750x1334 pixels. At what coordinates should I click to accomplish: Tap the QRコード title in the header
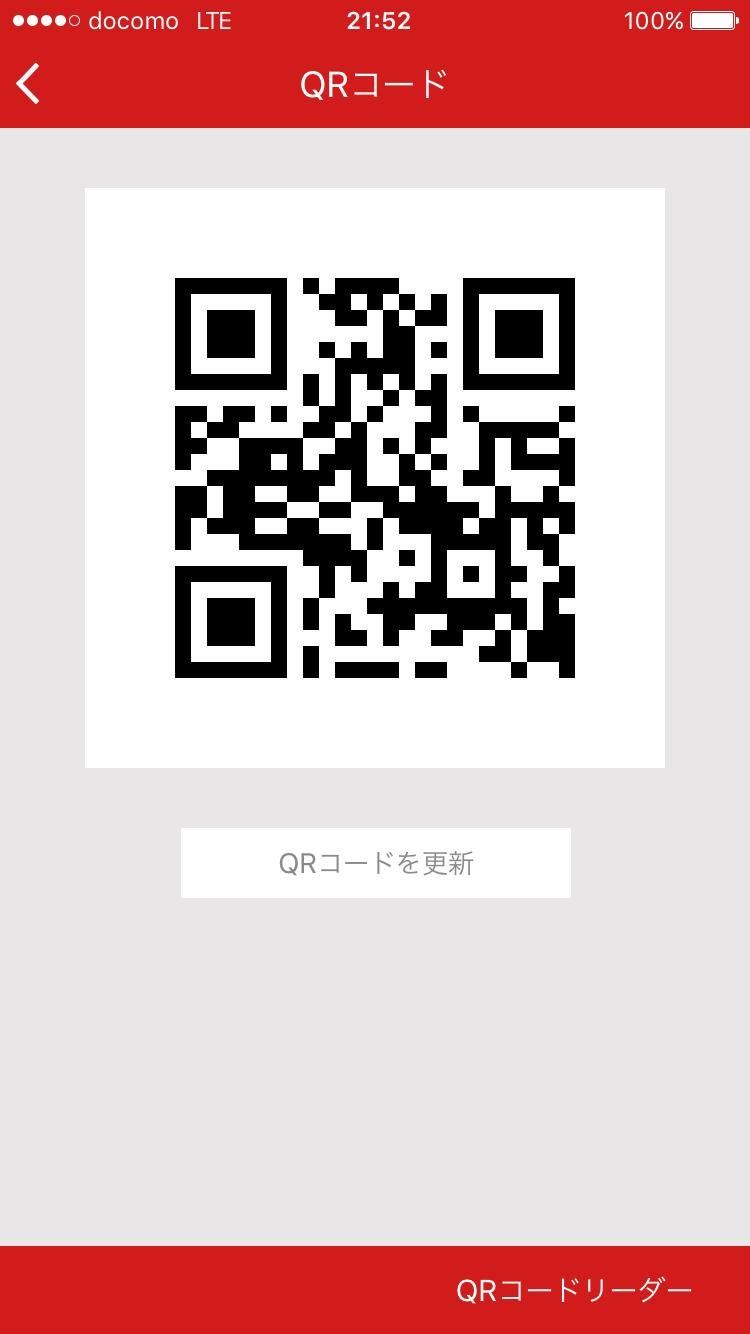(375, 84)
